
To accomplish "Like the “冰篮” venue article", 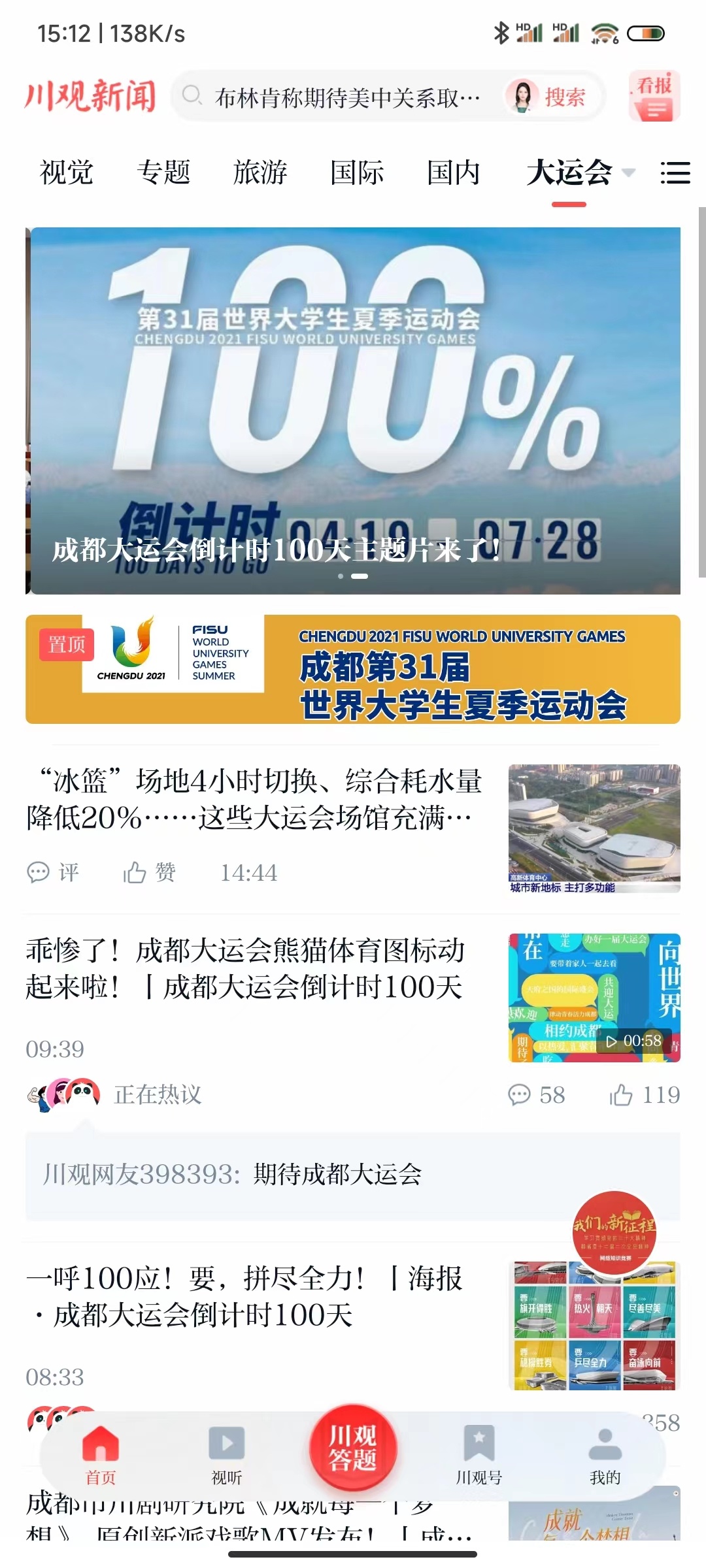I will (150, 872).
